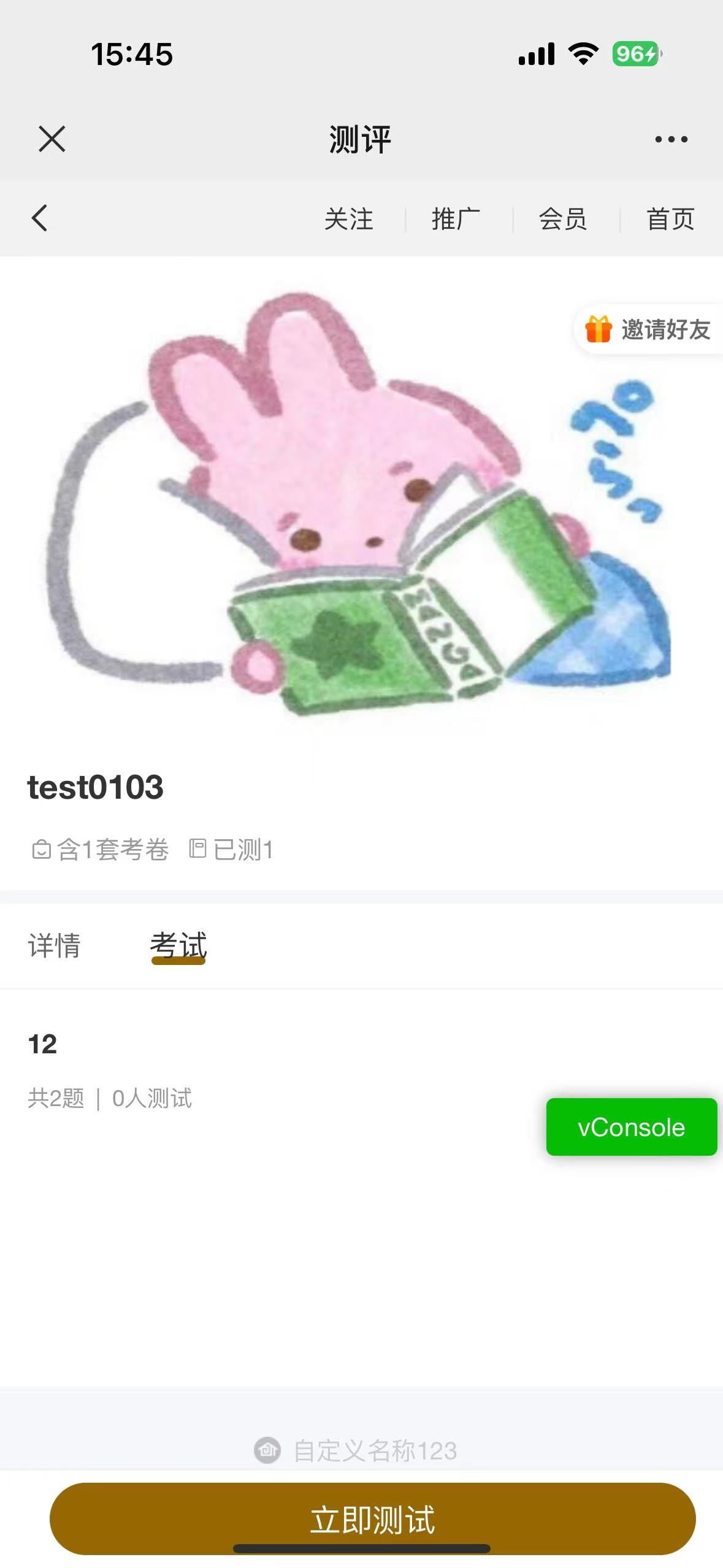Go back with the left arrow
Viewport: 723px width, 1568px height.
pos(40,218)
